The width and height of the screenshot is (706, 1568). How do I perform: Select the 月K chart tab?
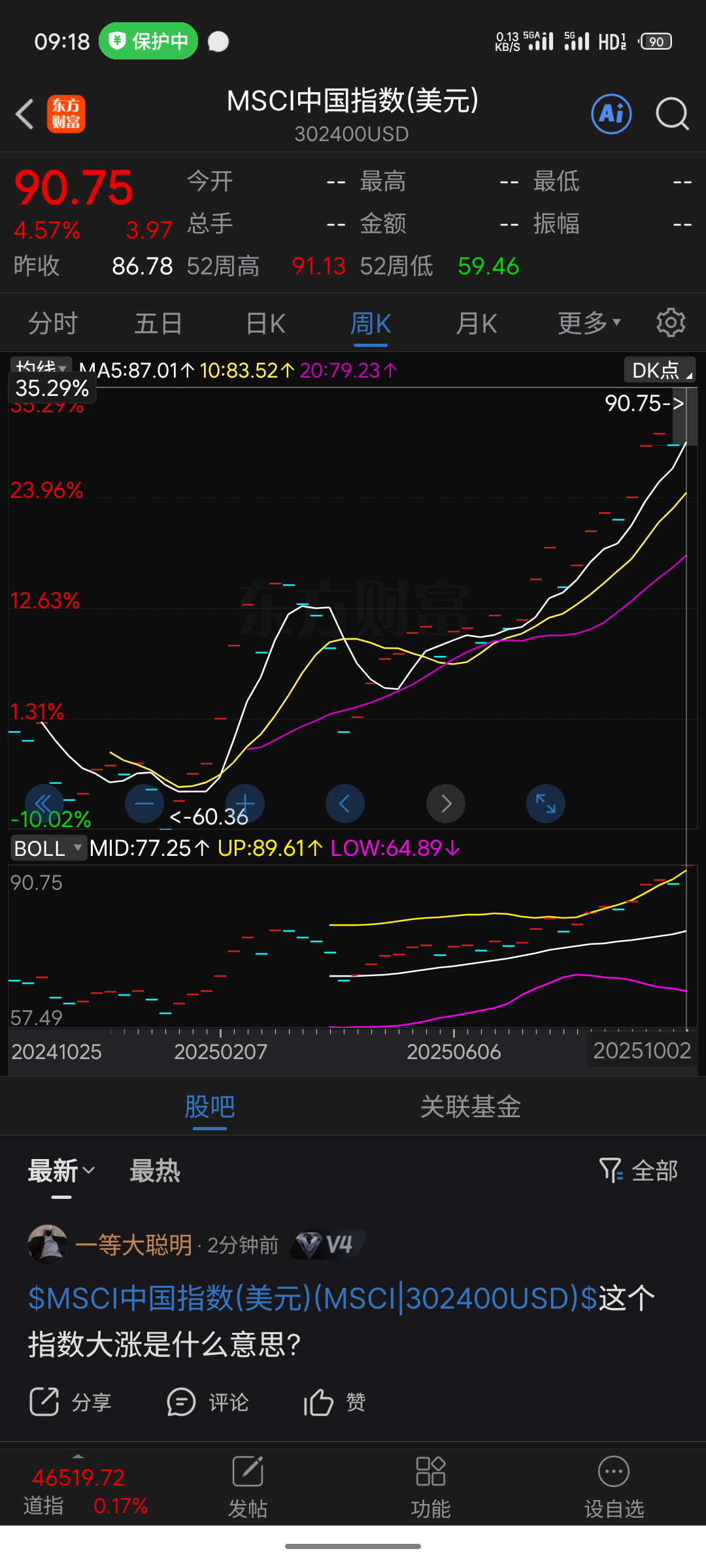[x=477, y=323]
